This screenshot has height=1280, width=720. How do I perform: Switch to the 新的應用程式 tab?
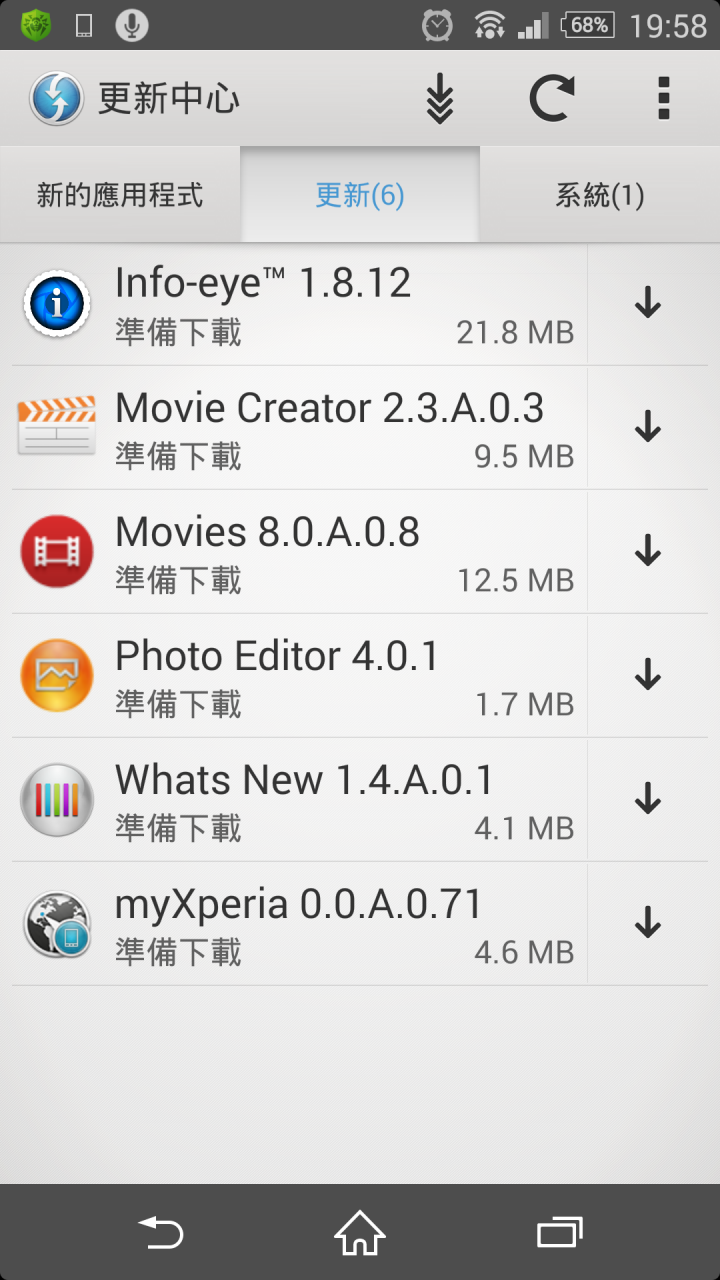[120, 195]
